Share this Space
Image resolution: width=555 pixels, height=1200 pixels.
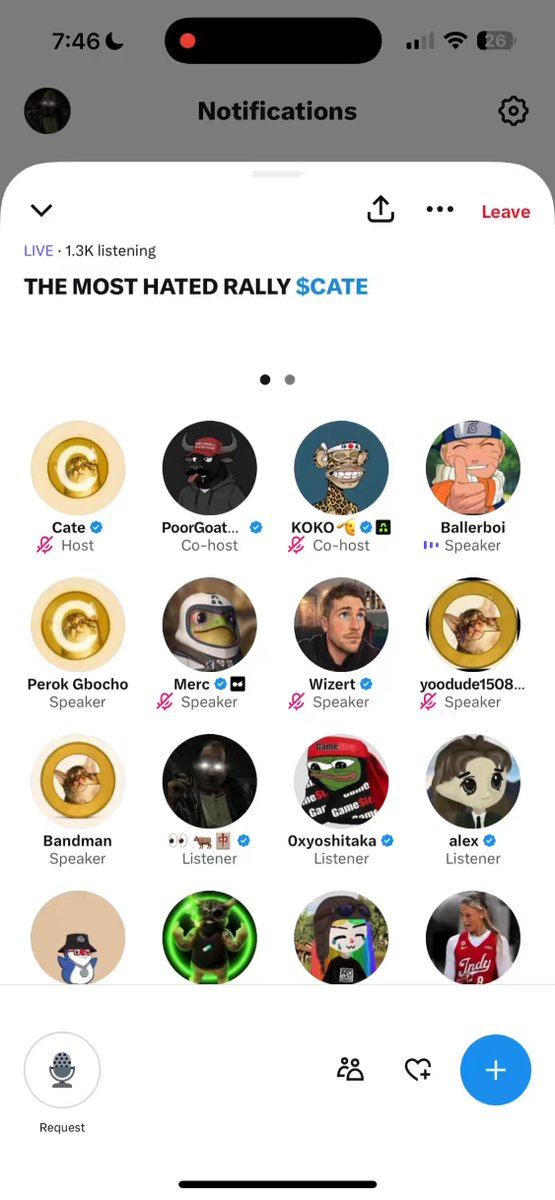381,209
